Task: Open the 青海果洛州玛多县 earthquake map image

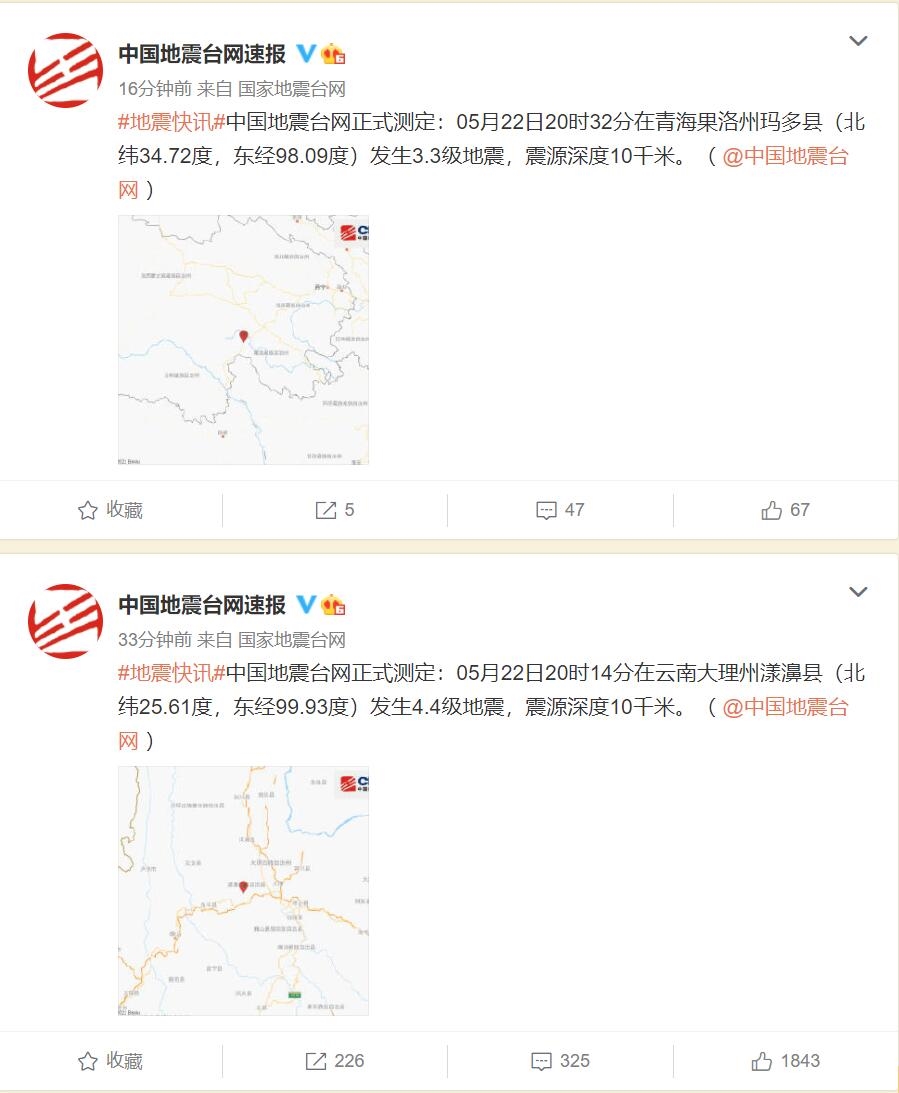Action: pos(243,339)
